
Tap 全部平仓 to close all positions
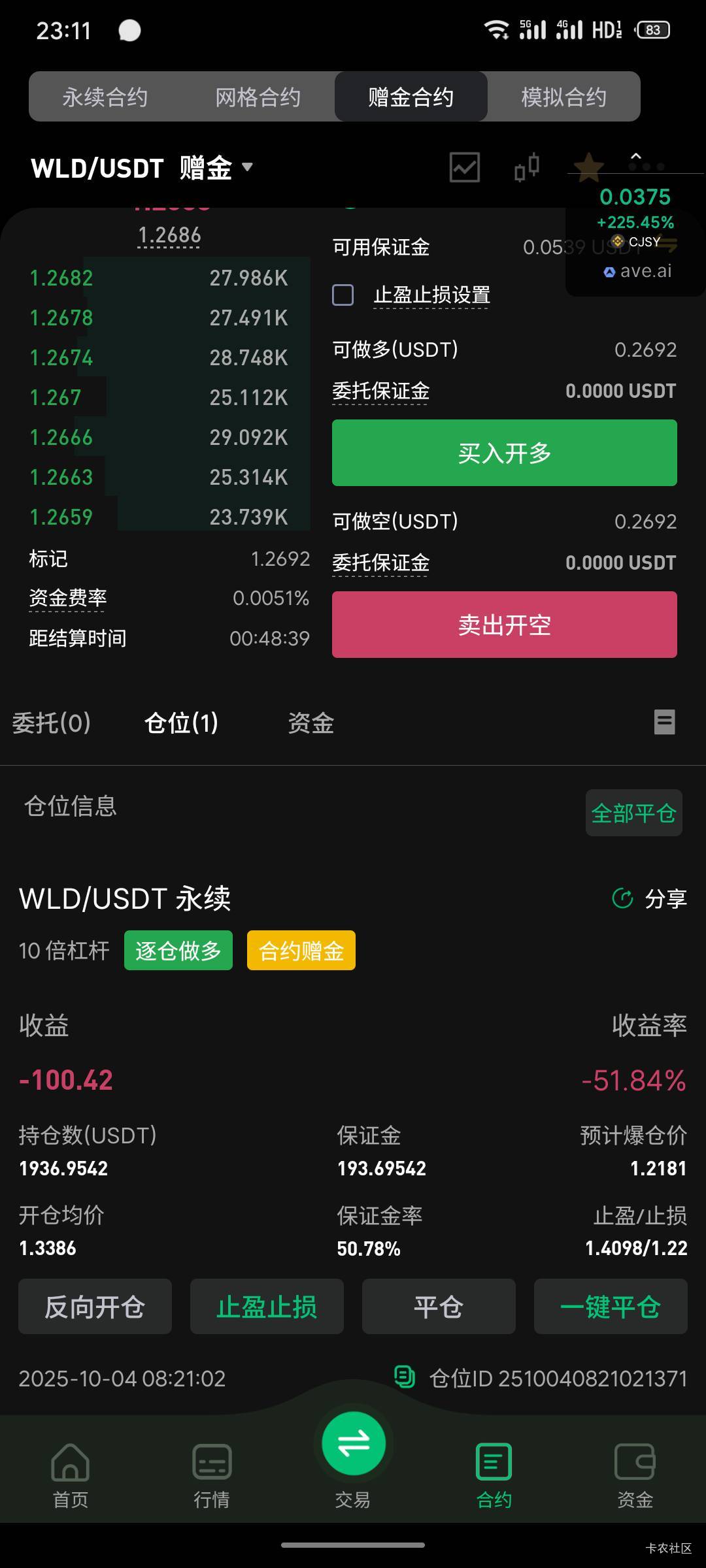[634, 813]
